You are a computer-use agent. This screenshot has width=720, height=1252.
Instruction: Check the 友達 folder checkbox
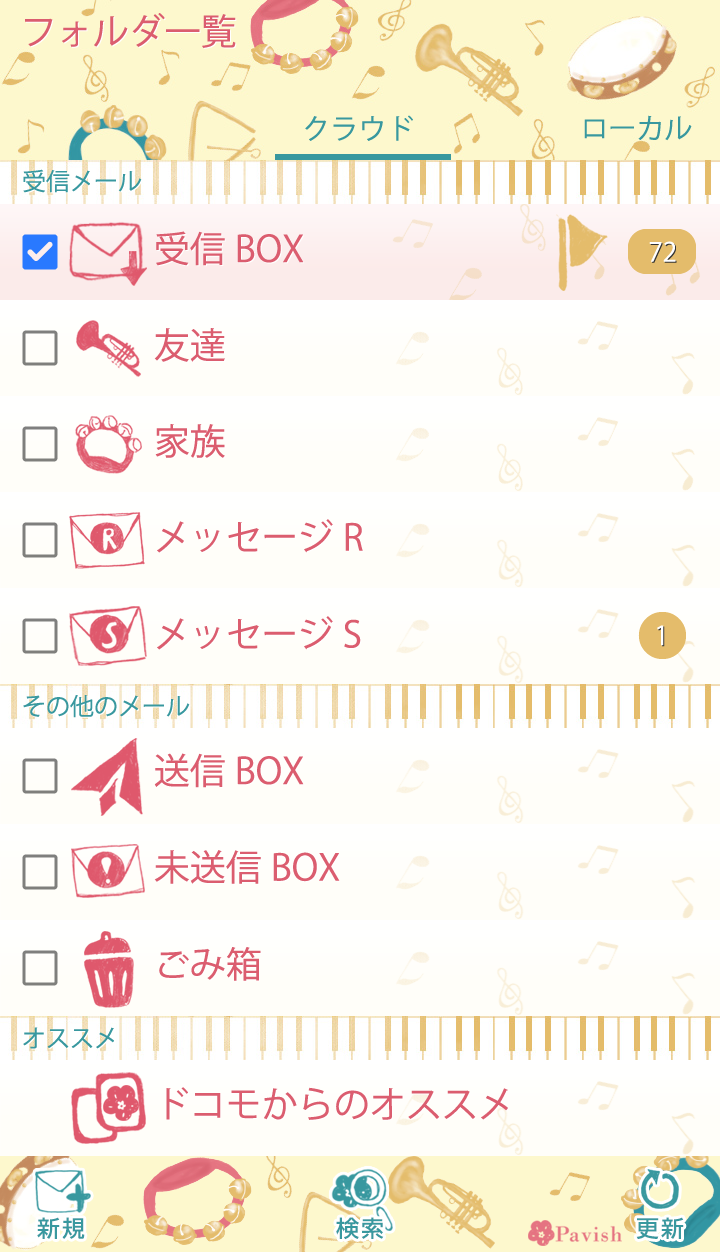pos(40,348)
